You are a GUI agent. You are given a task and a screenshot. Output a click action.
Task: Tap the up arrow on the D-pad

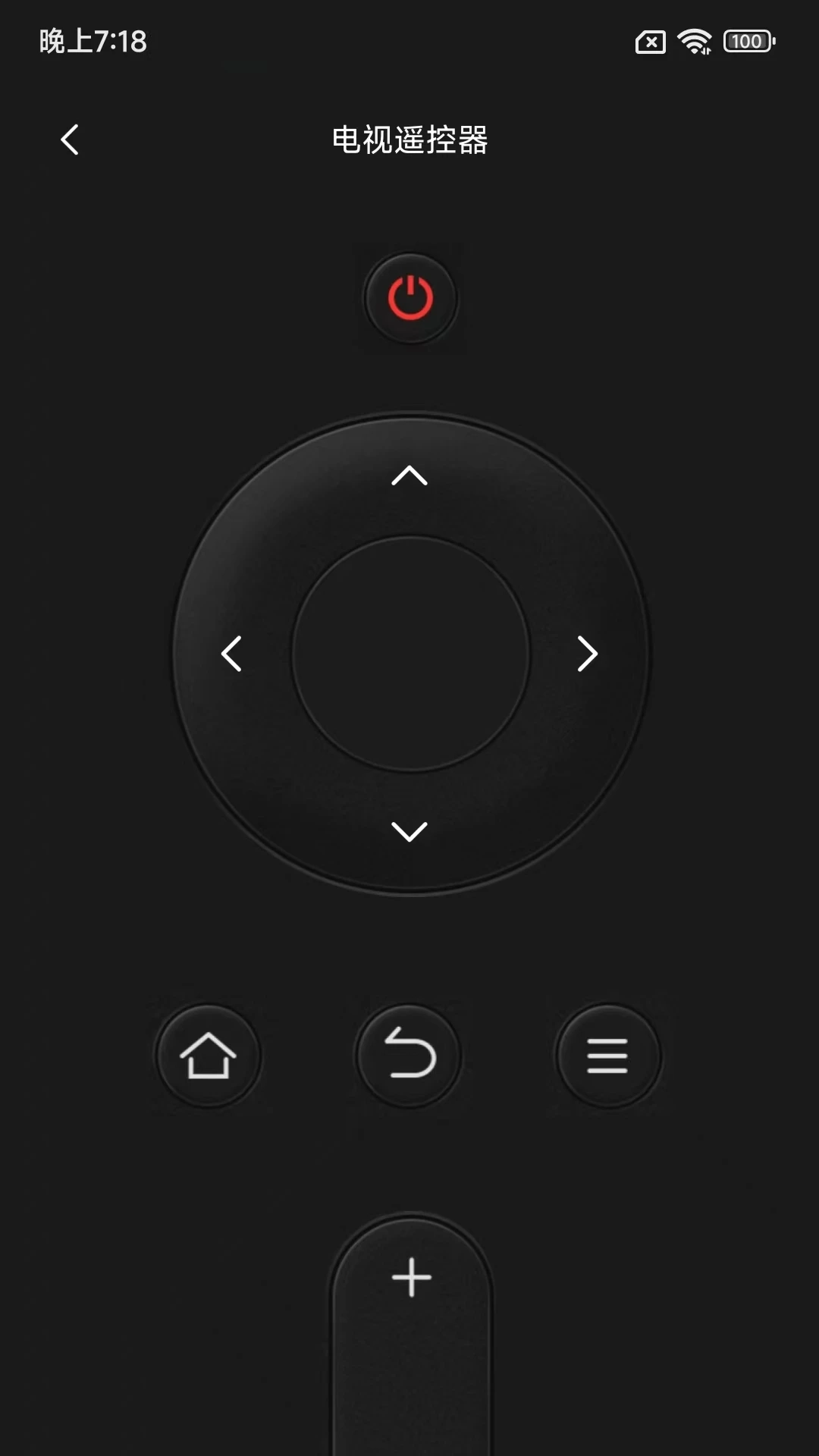[409, 475]
